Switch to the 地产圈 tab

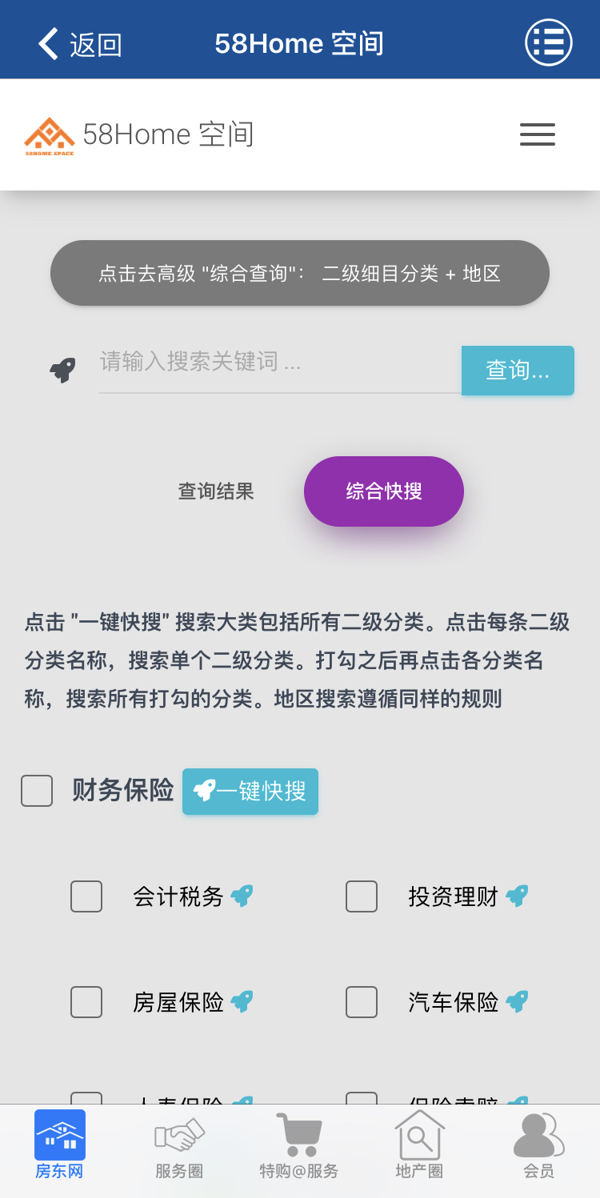tap(419, 1147)
